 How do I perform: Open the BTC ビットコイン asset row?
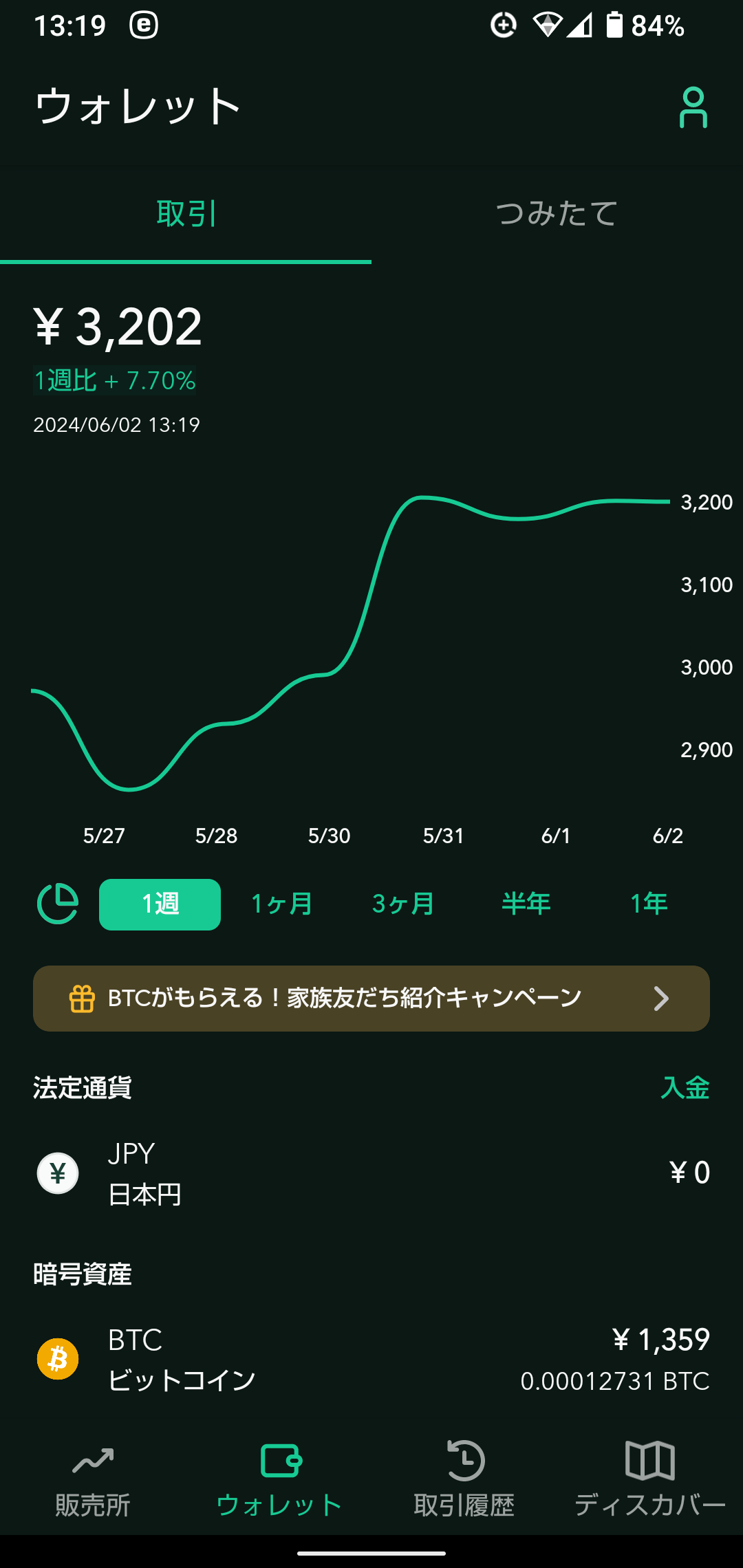[x=371, y=1360]
